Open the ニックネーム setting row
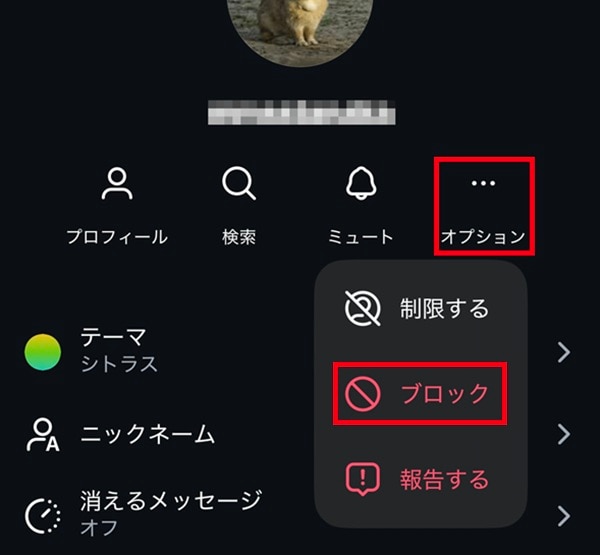600x555 pixels. point(150,435)
